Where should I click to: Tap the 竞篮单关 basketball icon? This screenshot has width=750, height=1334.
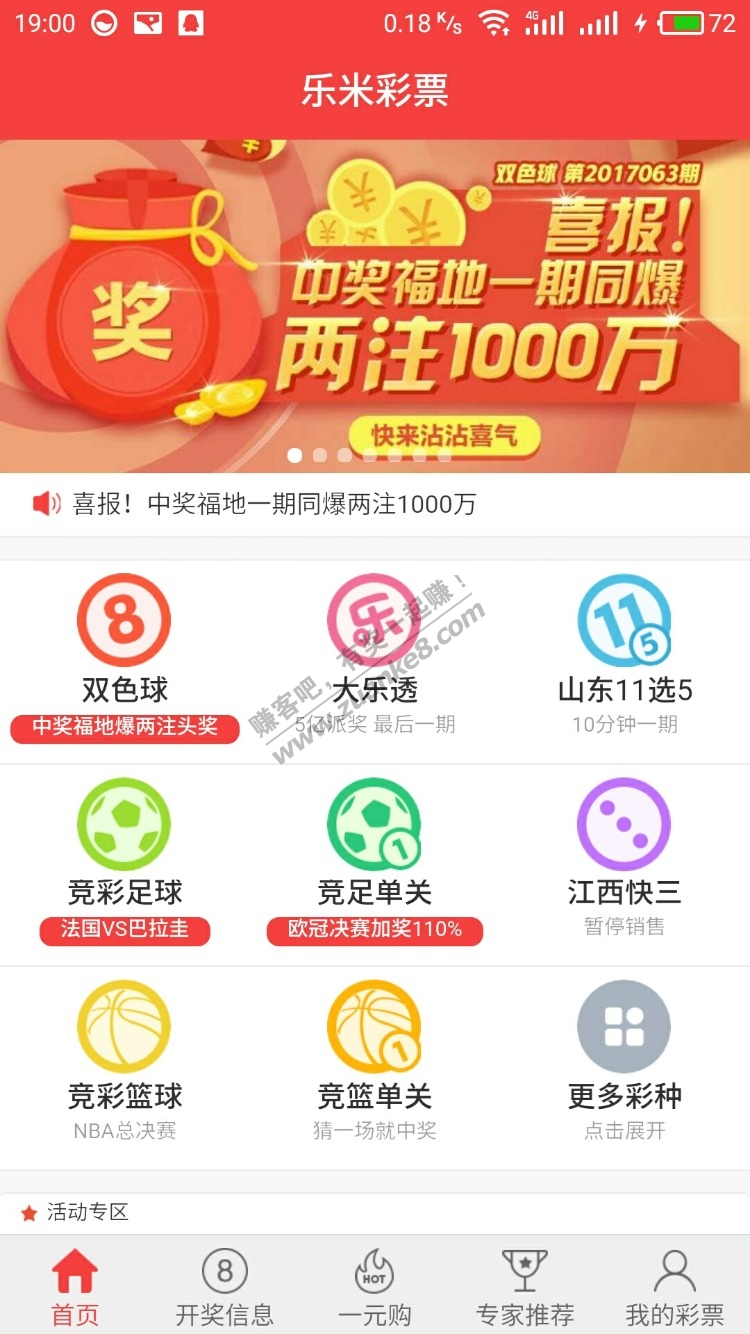coord(373,1025)
